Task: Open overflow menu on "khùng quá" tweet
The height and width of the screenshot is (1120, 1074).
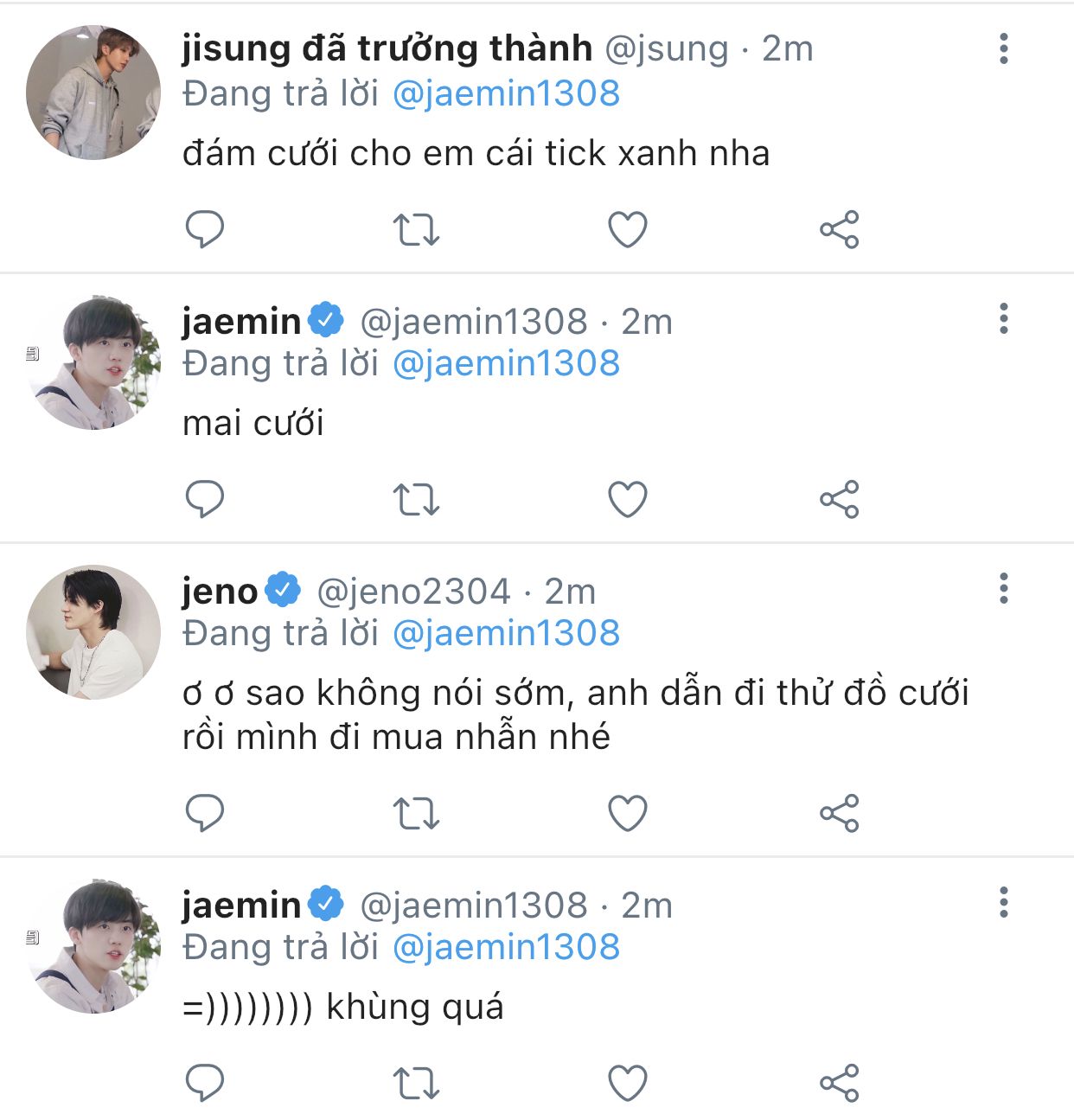Action: [x=1003, y=902]
